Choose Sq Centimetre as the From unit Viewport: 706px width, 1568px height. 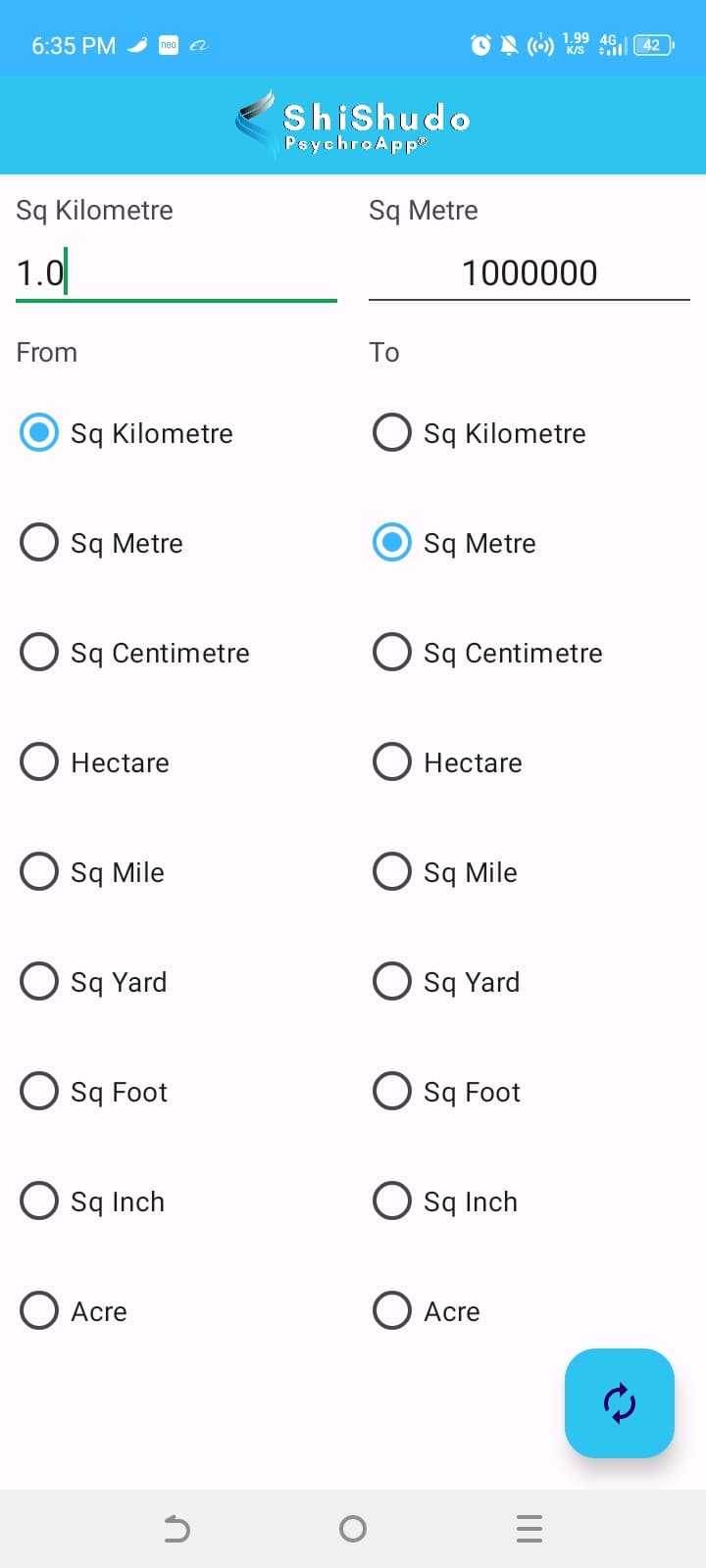tap(39, 652)
